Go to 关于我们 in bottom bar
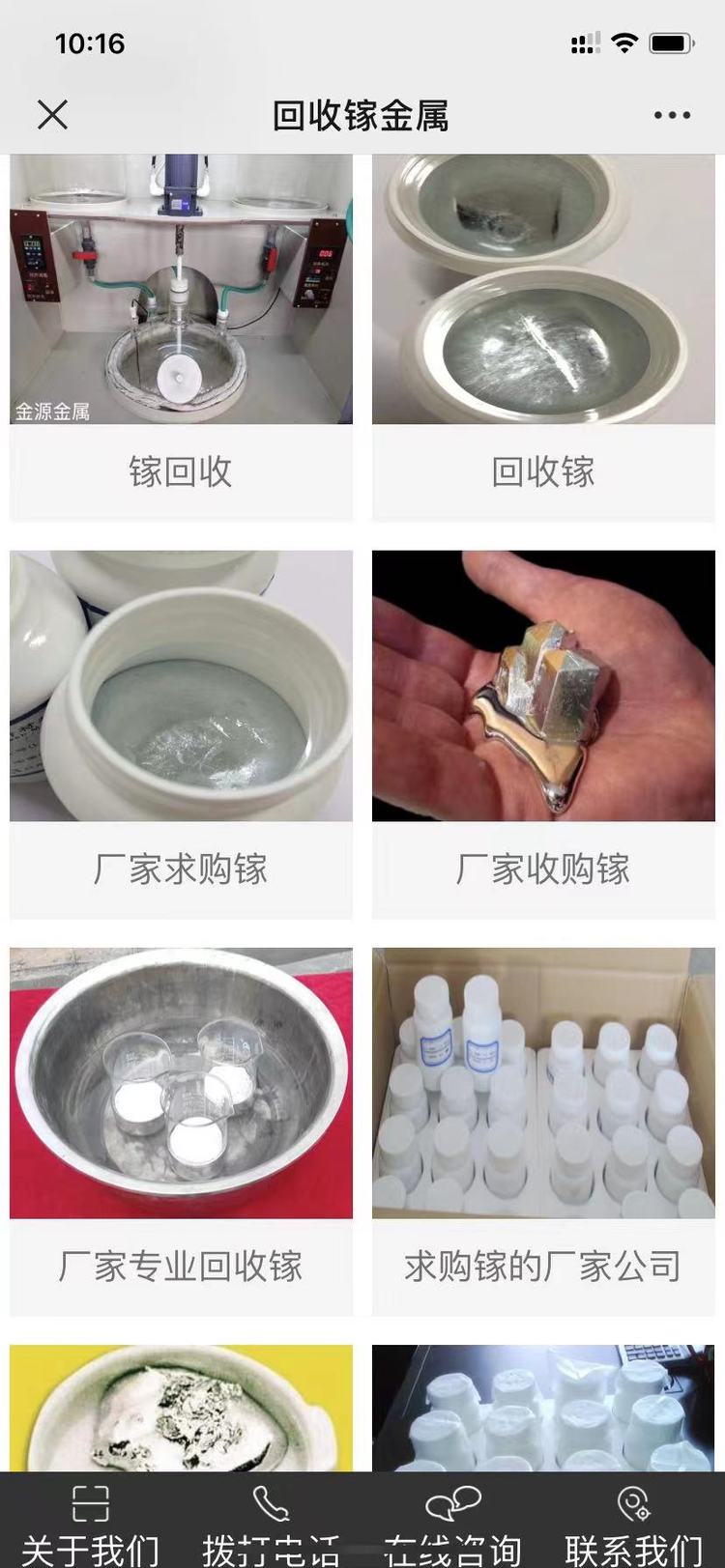Image resolution: width=725 pixels, height=1568 pixels. click(90, 1522)
